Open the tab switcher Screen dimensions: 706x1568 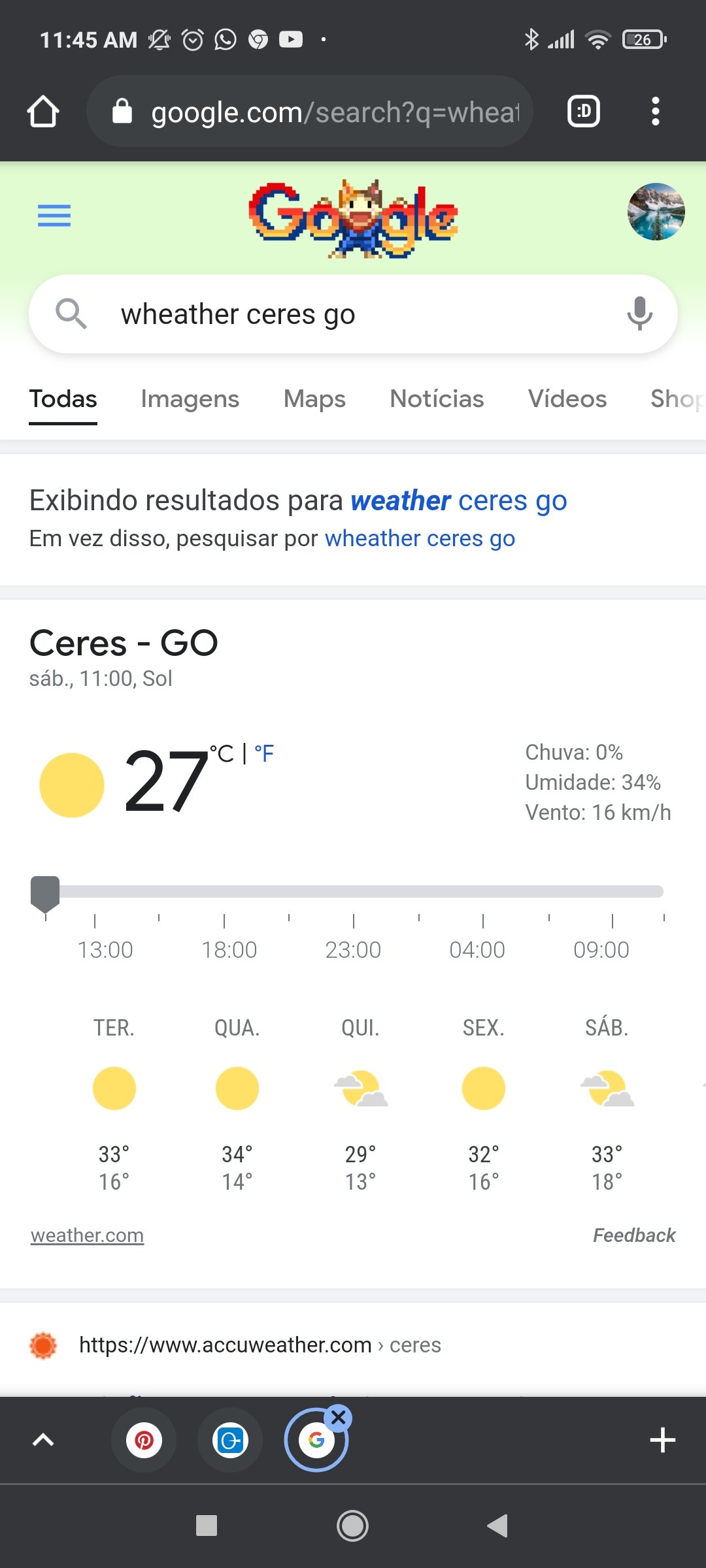point(583,112)
